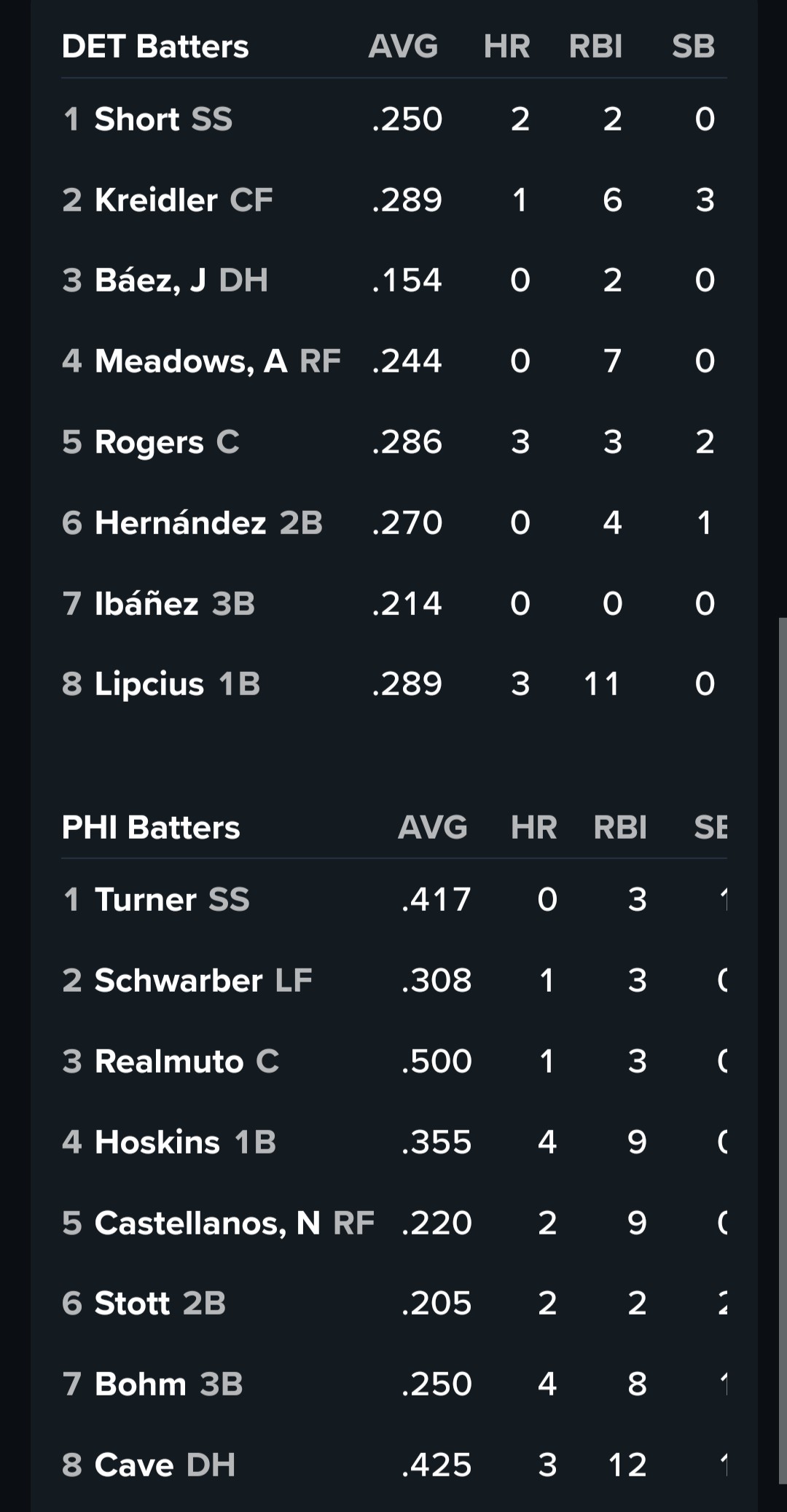Open Kreidler's player details
Viewport: 787px width, 1512px height.
pos(156,200)
